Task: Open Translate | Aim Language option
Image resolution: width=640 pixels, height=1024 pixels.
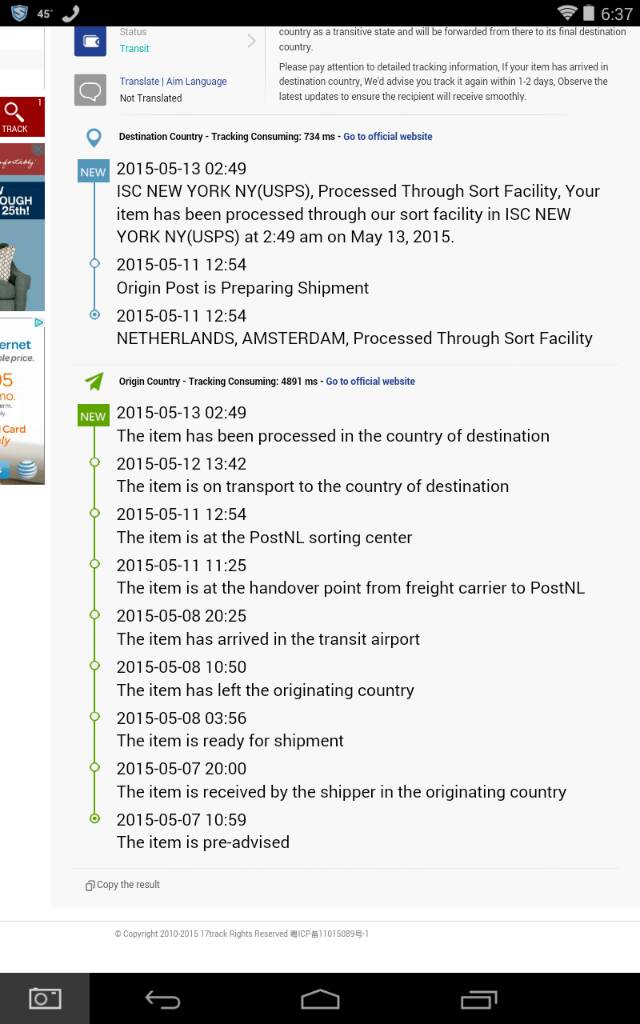Action: (x=173, y=81)
